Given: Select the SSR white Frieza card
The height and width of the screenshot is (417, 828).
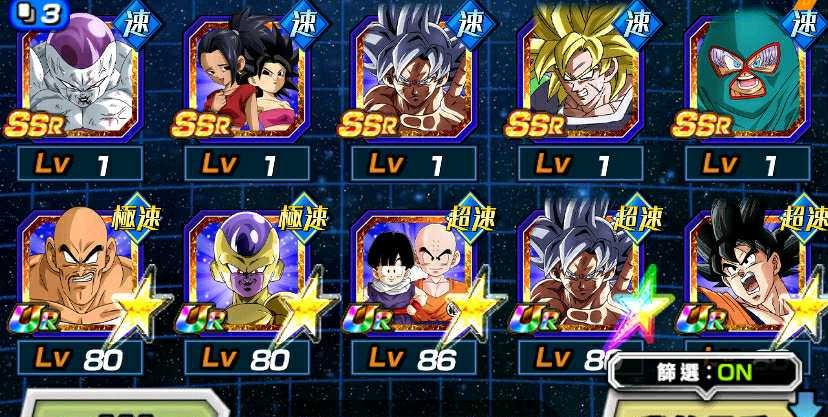Looking at the screenshot, I should pyautogui.click(x=80, y=85).
